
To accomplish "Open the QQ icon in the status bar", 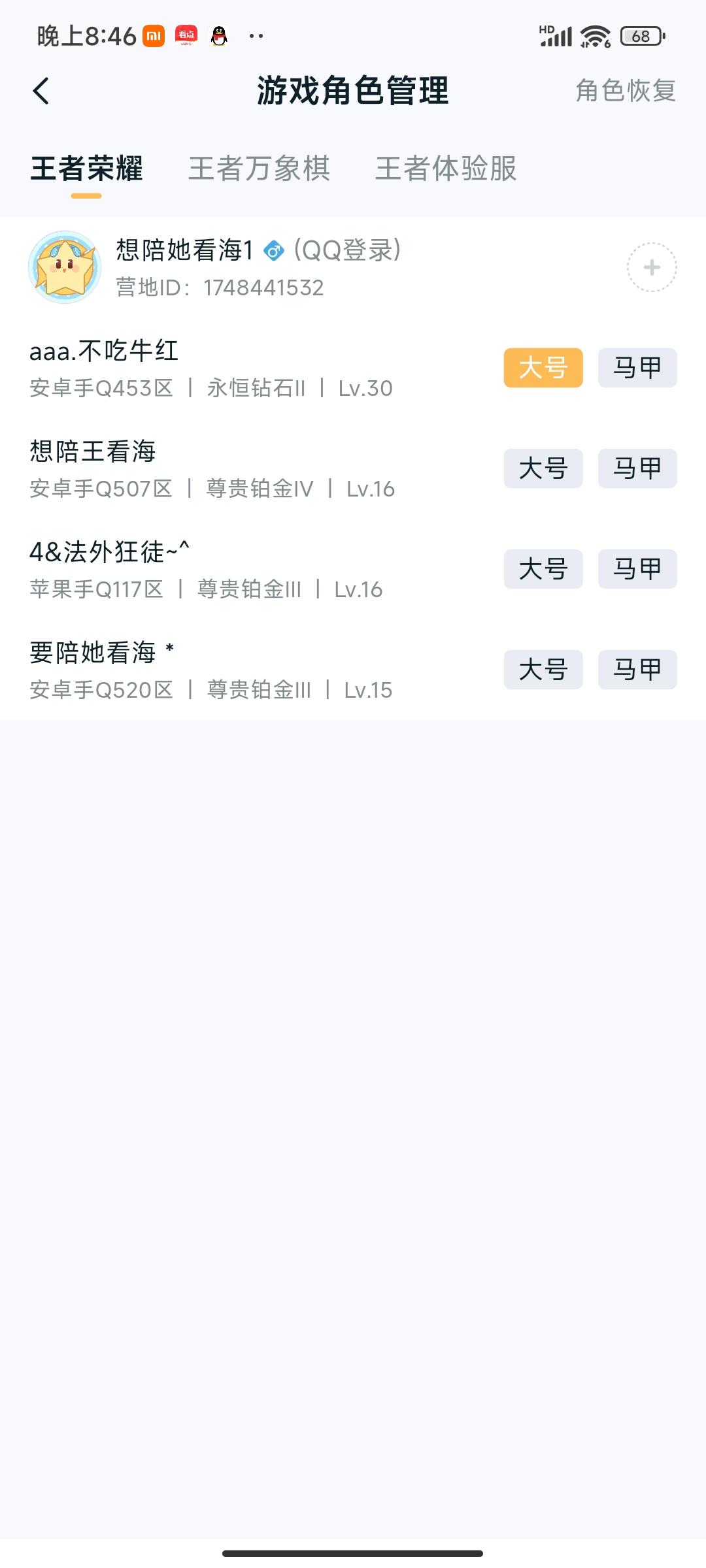I will 218,36.
